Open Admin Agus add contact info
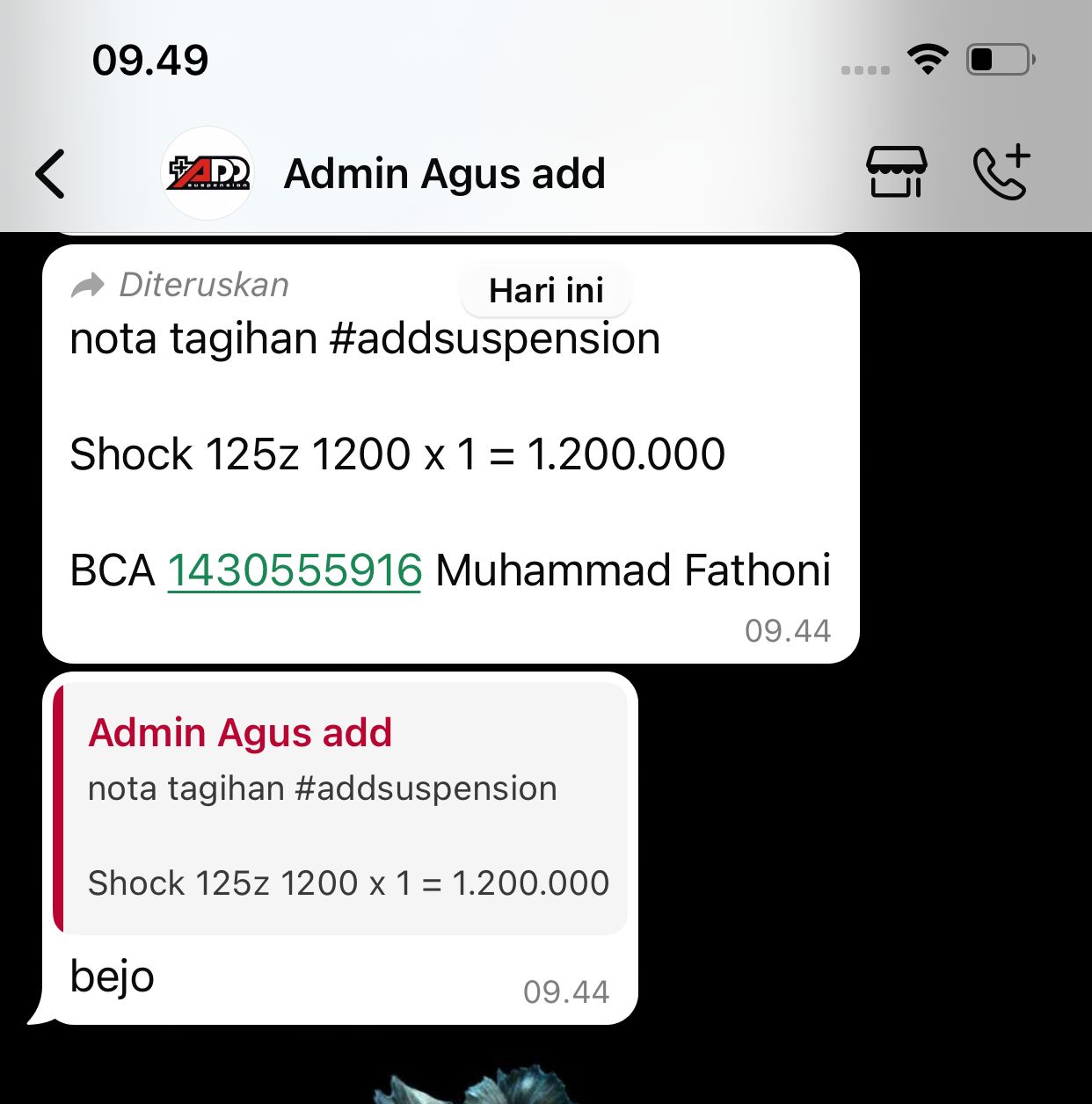This screenshot has height=1104, width=1092. point(444,174)
